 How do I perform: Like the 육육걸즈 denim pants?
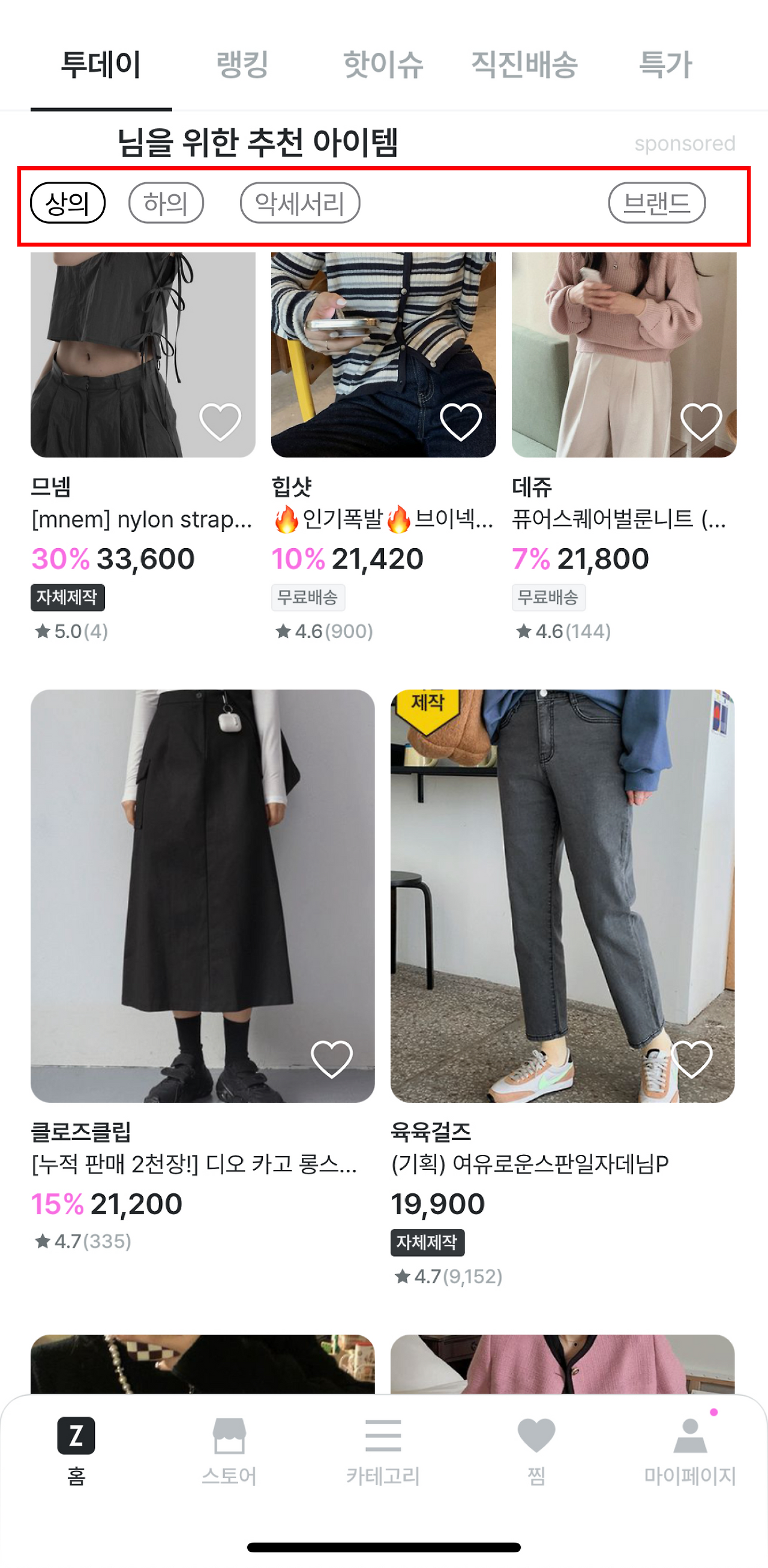point(691,1059)
